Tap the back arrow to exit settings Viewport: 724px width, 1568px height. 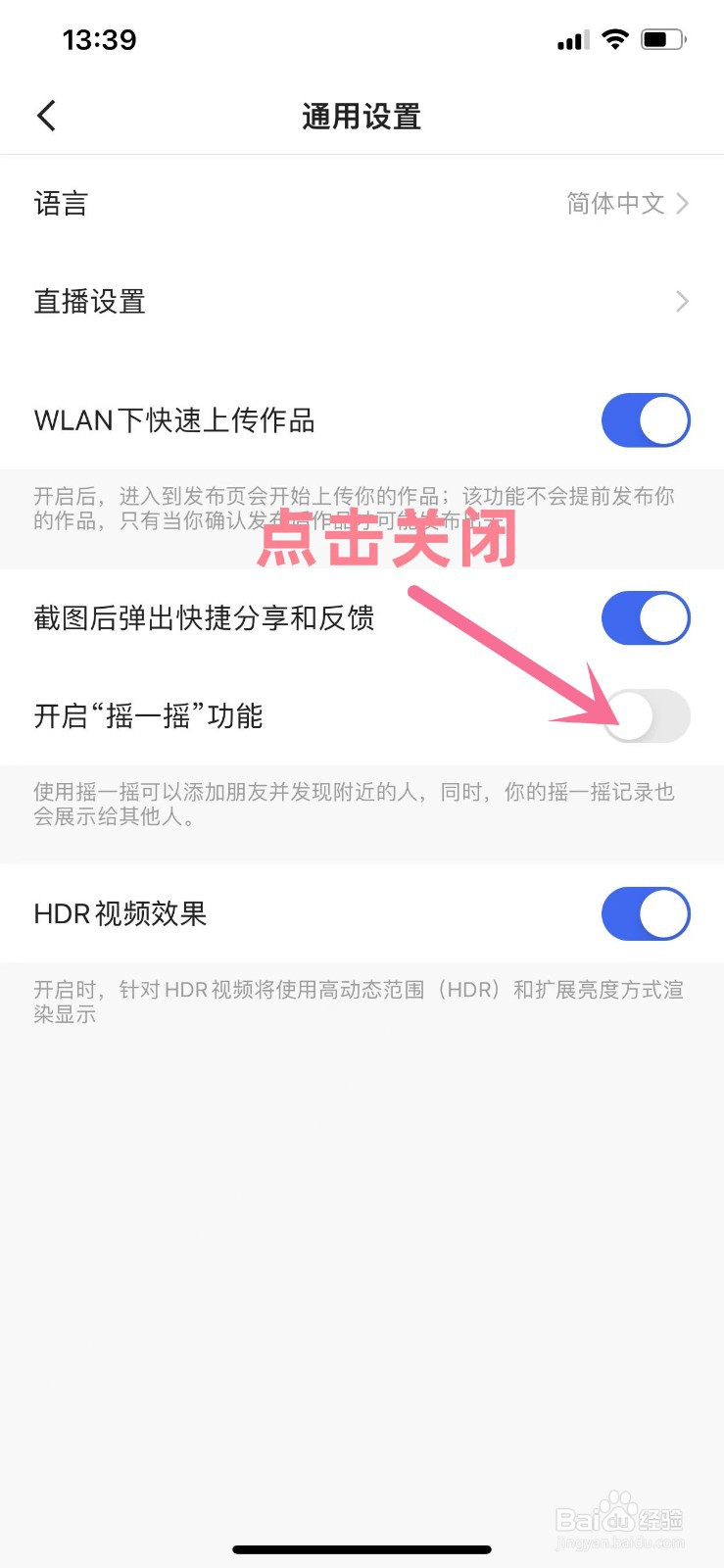[45, 115]
